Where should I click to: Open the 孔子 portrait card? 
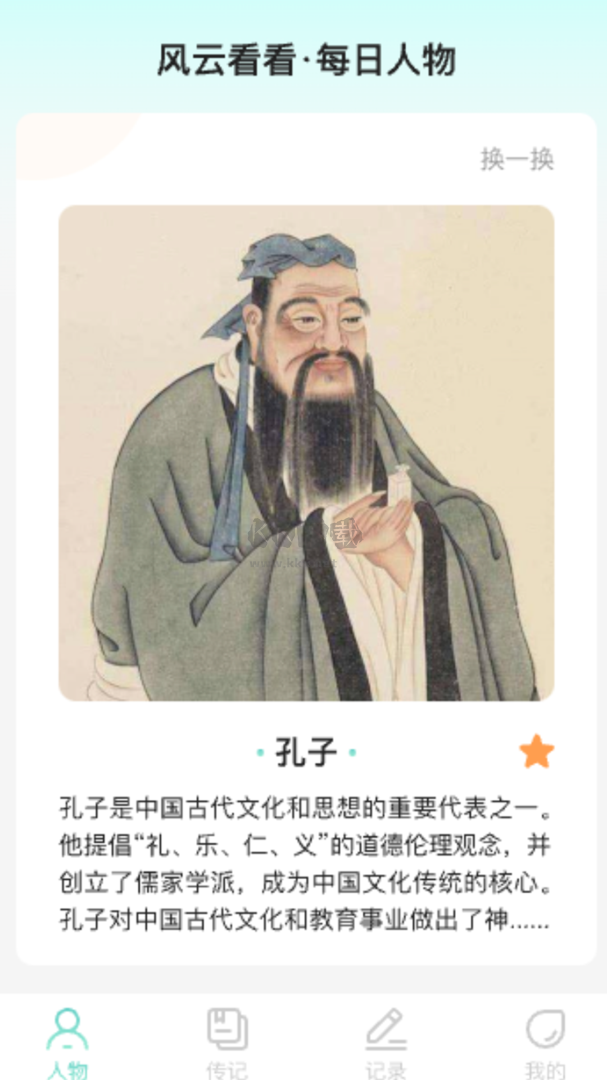pyautogui.click(x=306, y=453)
